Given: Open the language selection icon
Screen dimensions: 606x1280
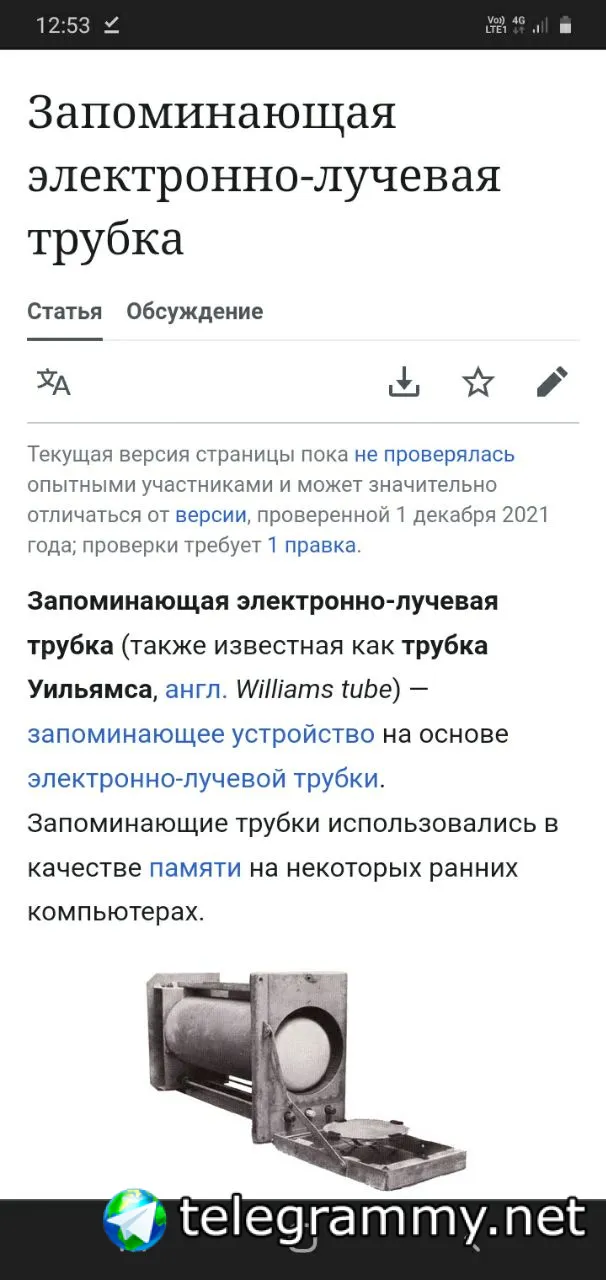Looking at the screenshot, I should tap(54, 382).
